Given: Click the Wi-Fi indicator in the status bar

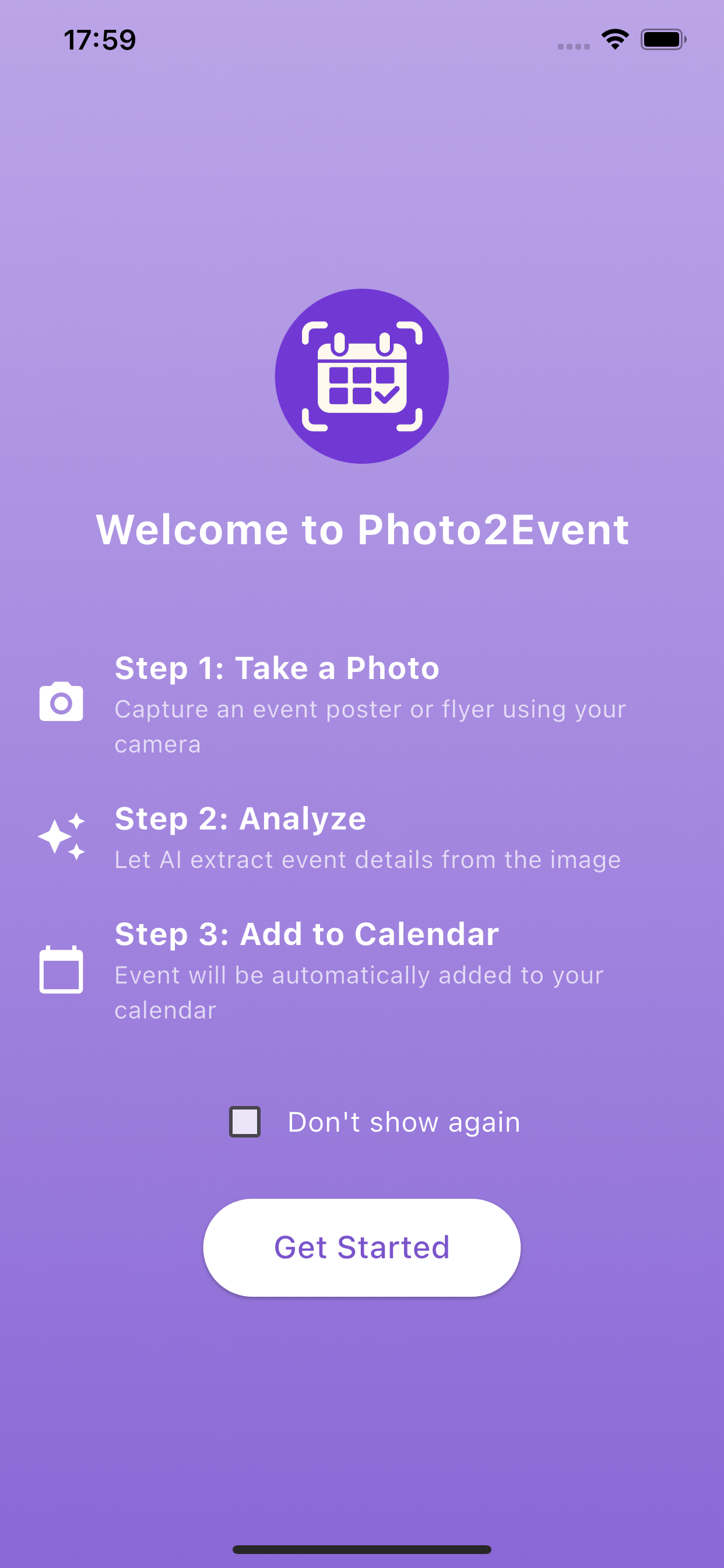Looking at the screenshot, I should 614,38.
